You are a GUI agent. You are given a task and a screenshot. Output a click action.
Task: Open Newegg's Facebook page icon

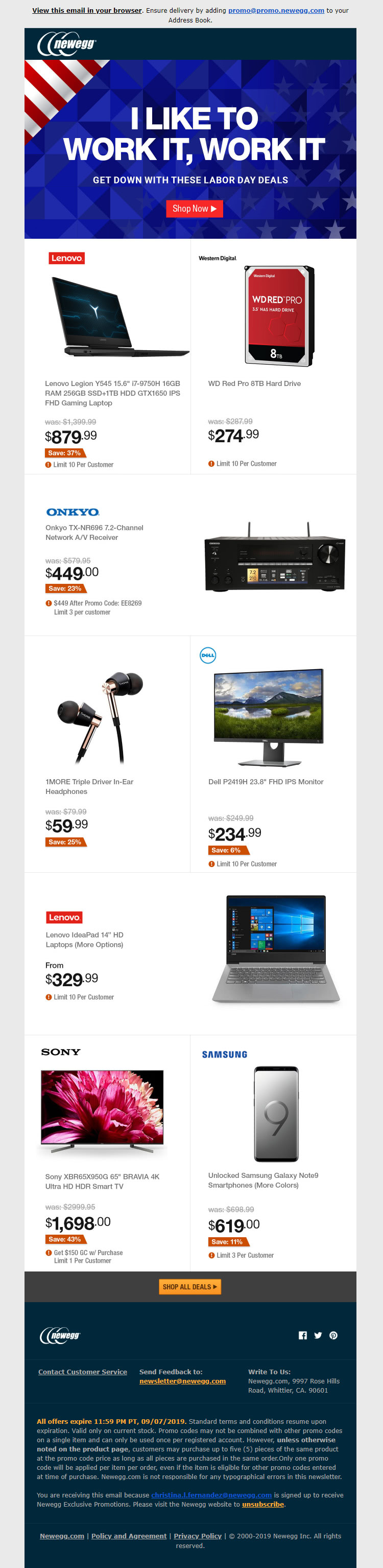[x=303, y=1335]
